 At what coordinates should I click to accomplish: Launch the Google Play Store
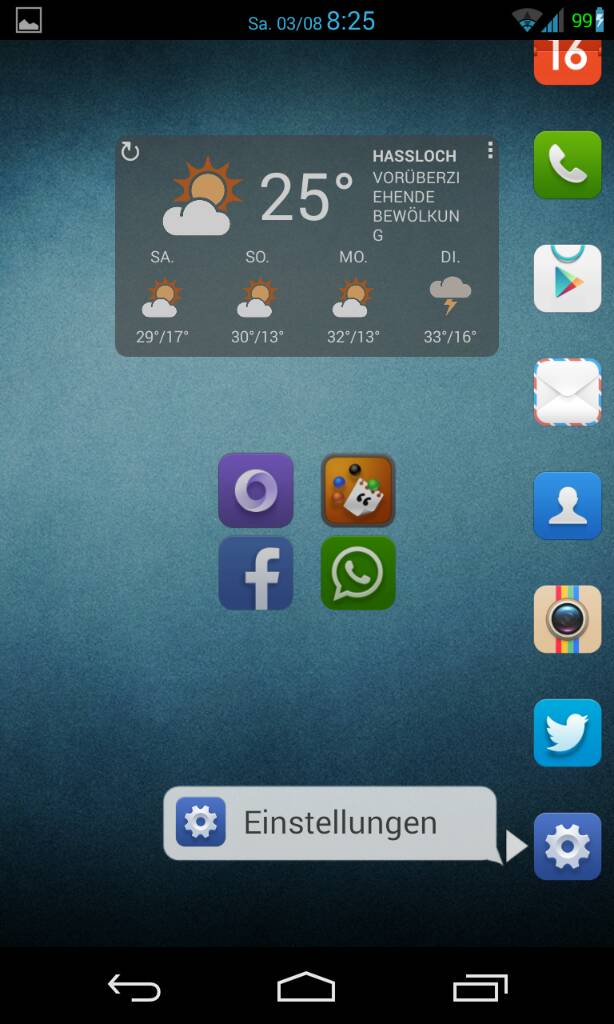click(567, 279)
